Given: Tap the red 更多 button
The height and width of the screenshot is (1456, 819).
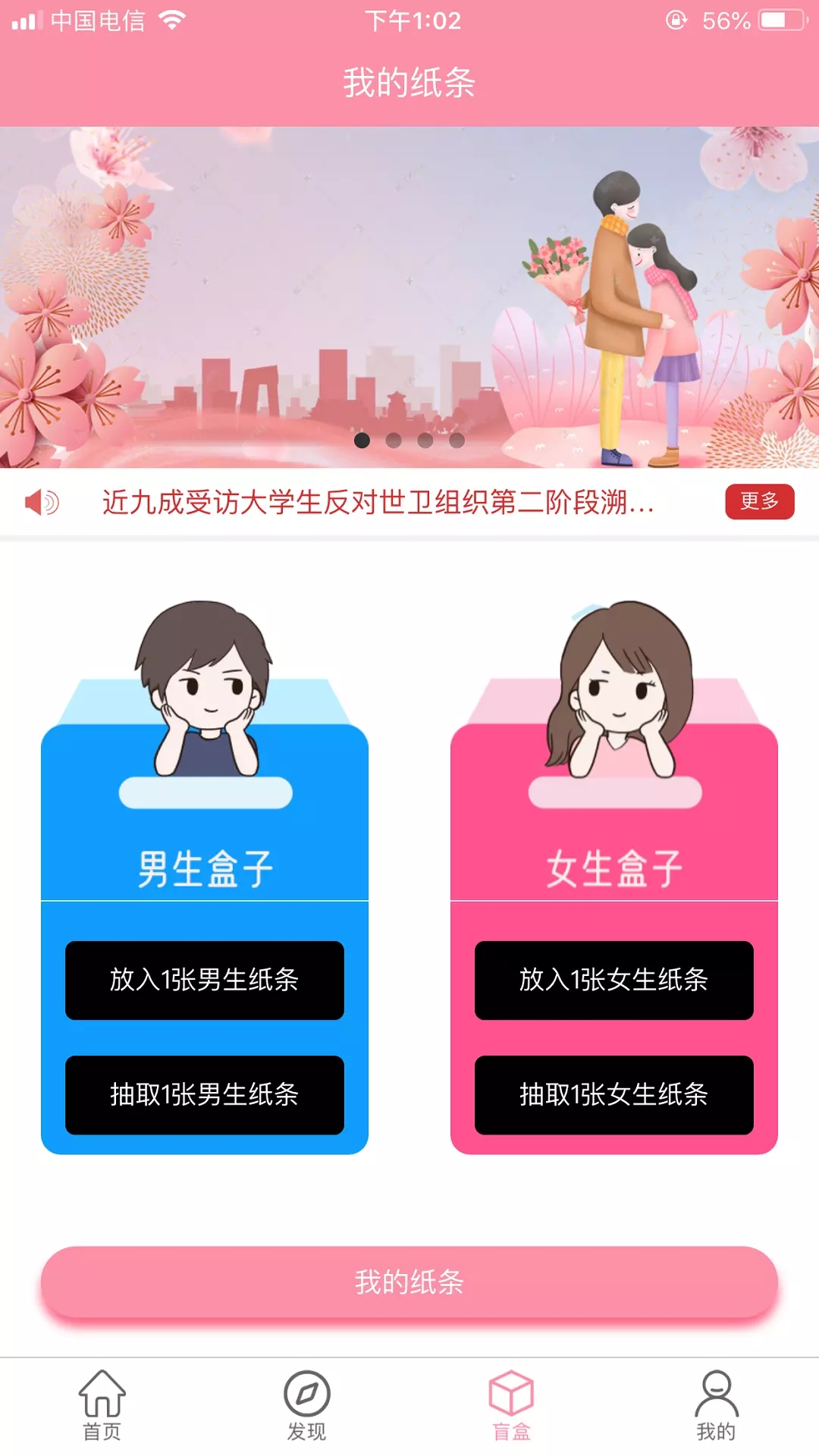Looking at the screenshot, I should click(759, 502).
